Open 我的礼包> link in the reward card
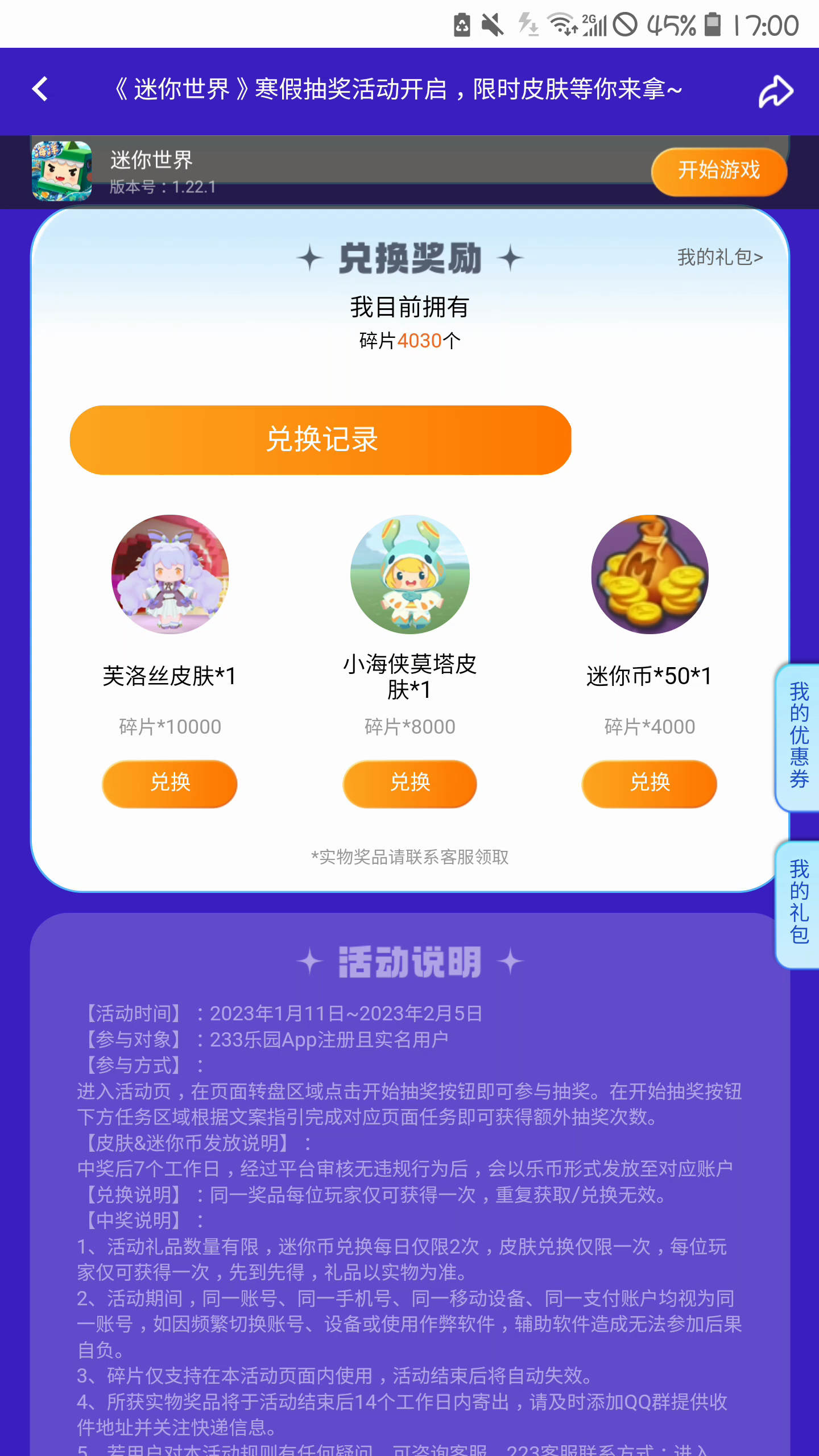This screenshot has height=1456, width=819. pos(720,257)
